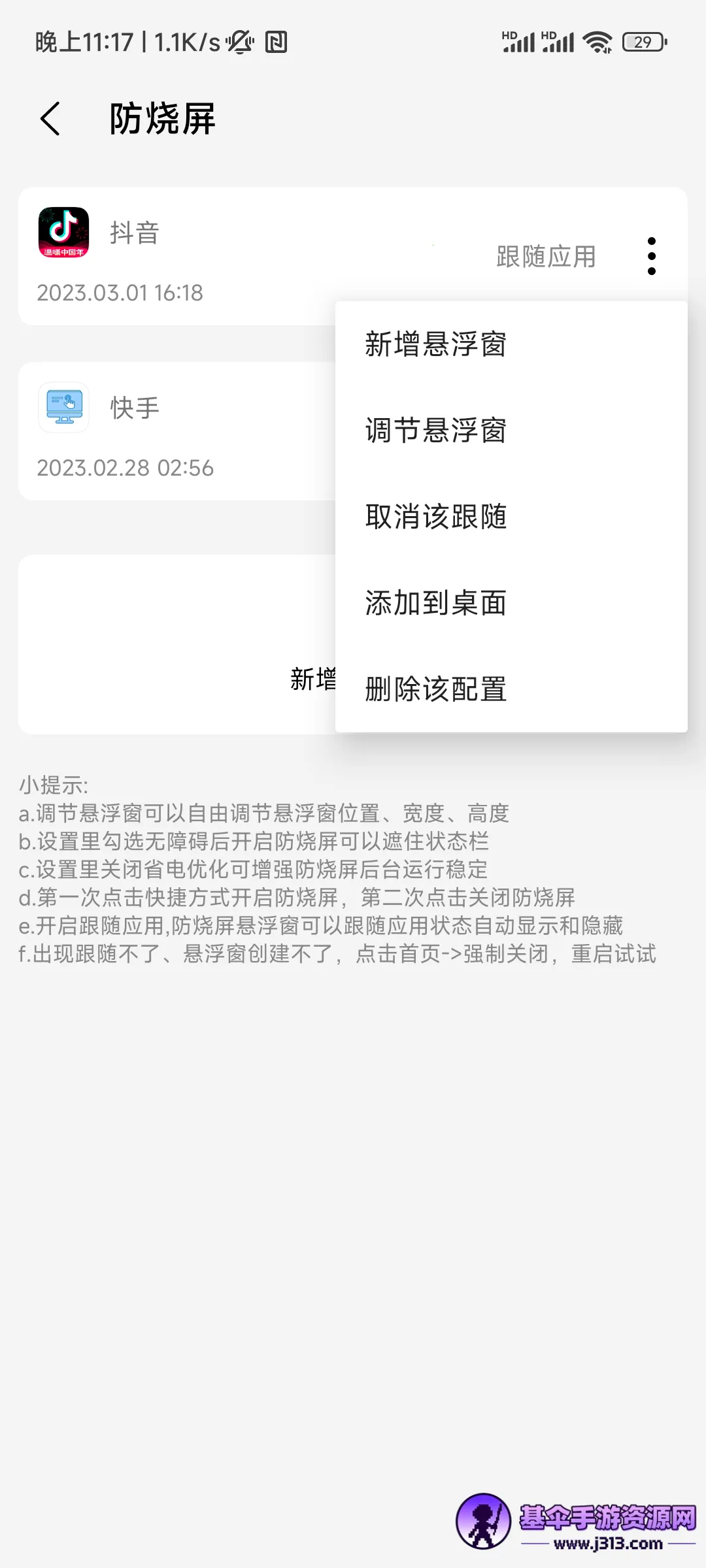Select 新增悬浮窗 in popup menu

pos(435,344)
